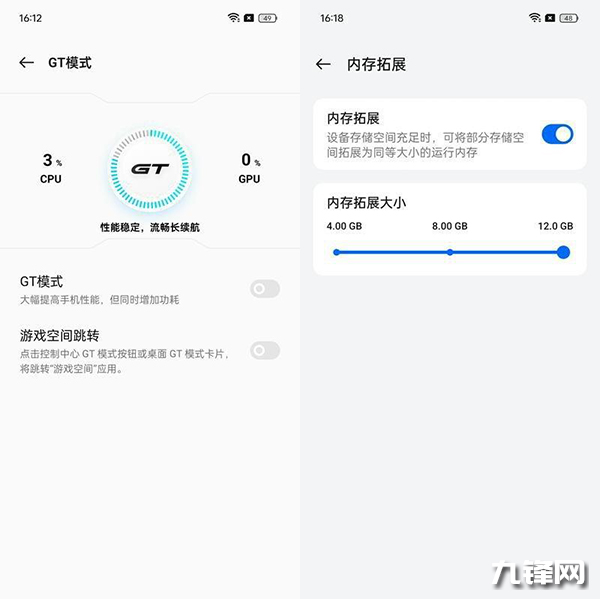Viewport: 600px width, 599px height.
Task: Disable the 内存拓展 switch
Action: (557, 134)
